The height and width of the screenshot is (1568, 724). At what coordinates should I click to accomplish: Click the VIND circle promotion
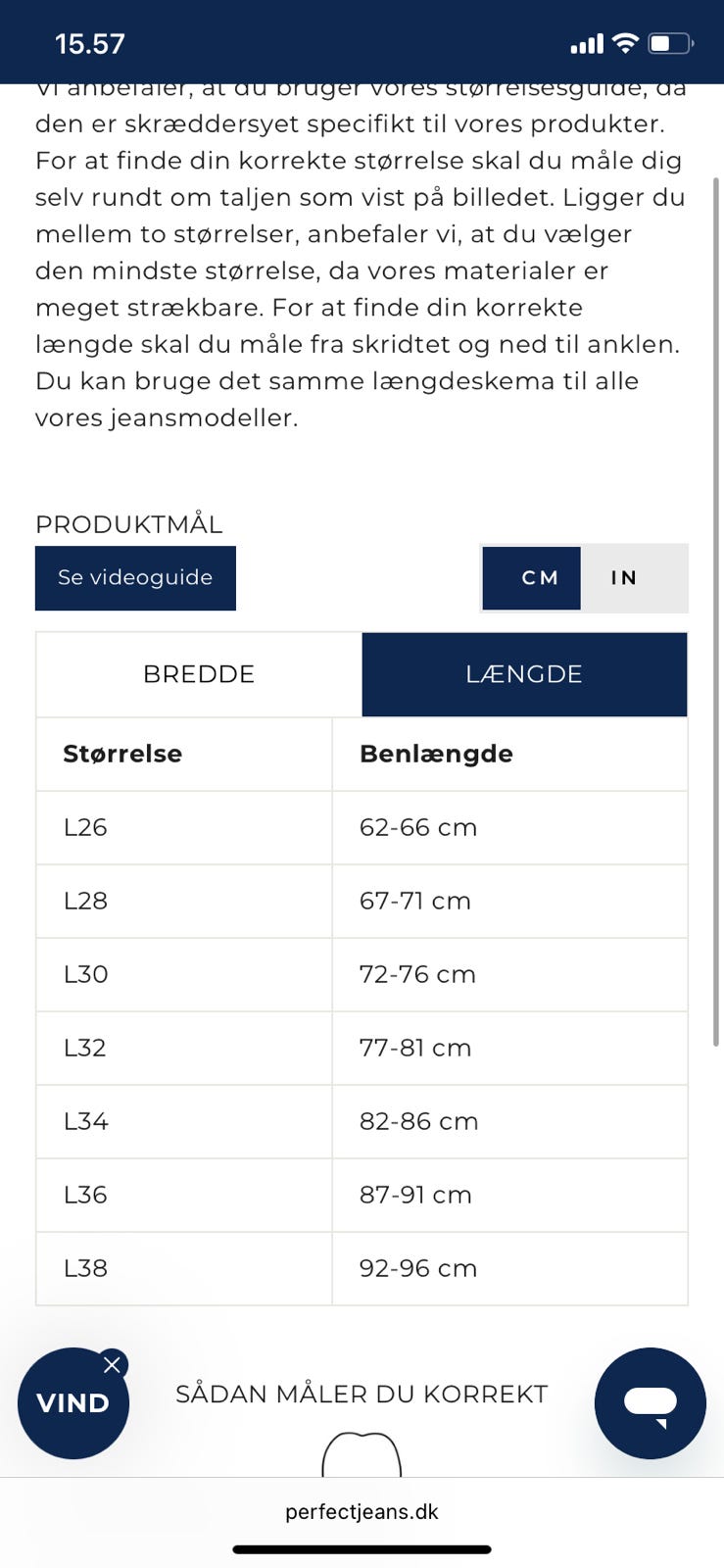click(72, 1402)
